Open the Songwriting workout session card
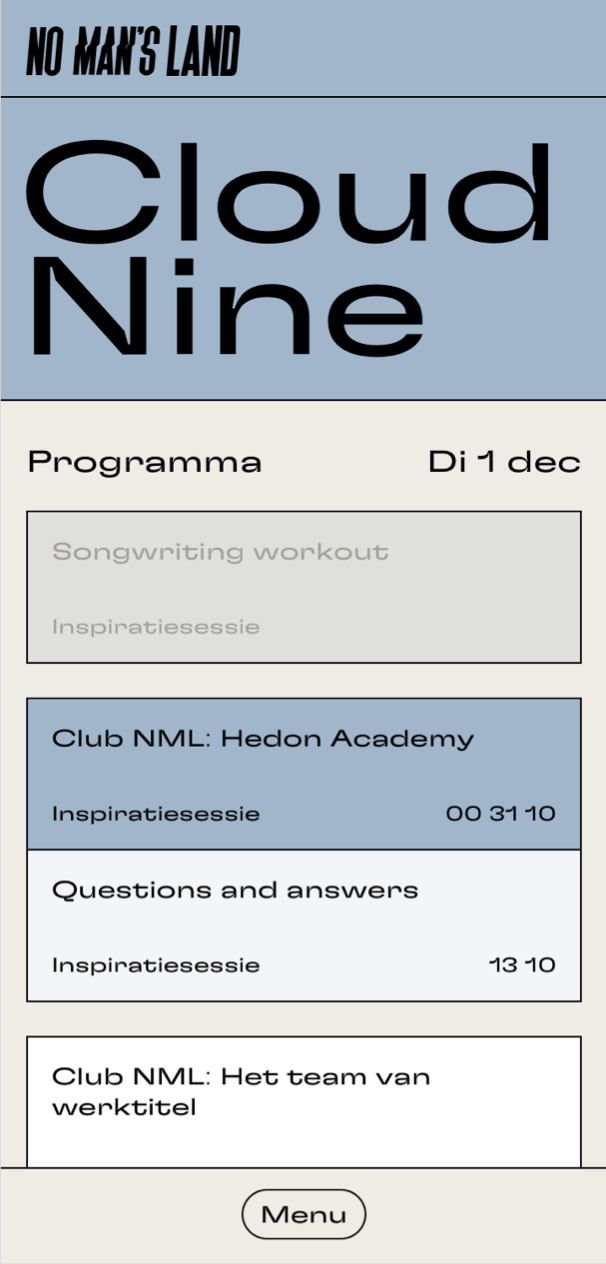 [303, 587]
